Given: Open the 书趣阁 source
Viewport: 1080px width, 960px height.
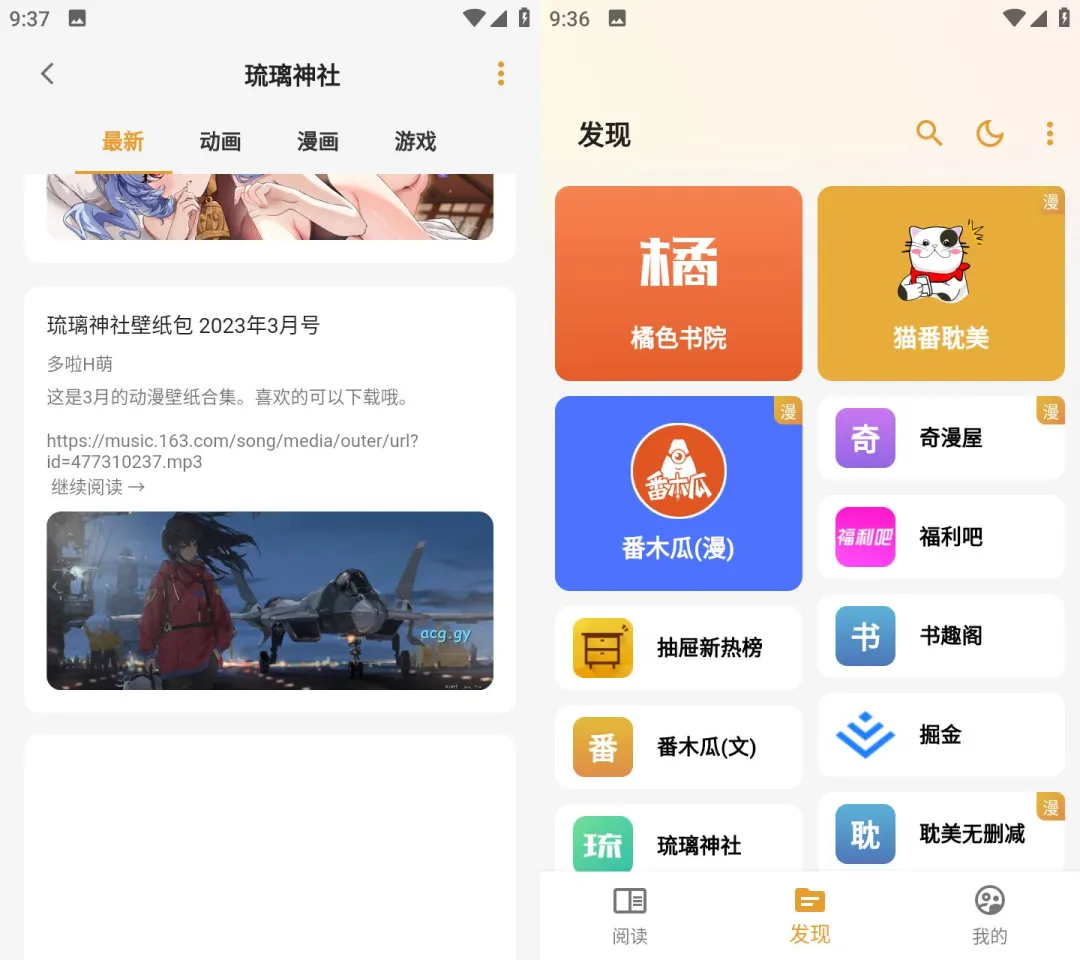Looking at the screenshot, I should (x=940, y=636).
